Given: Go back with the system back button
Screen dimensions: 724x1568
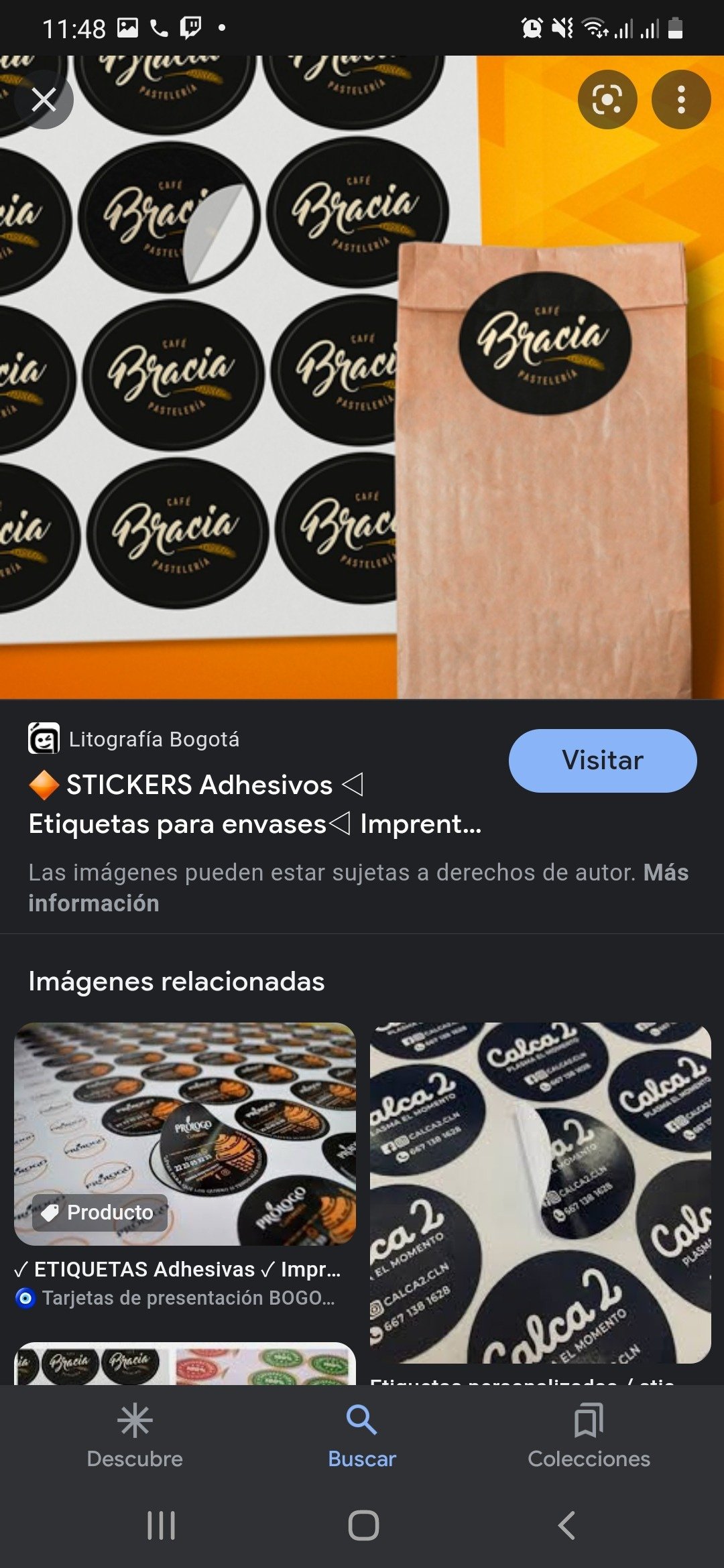Looking at the screenshot, I should coord(566,1526).
